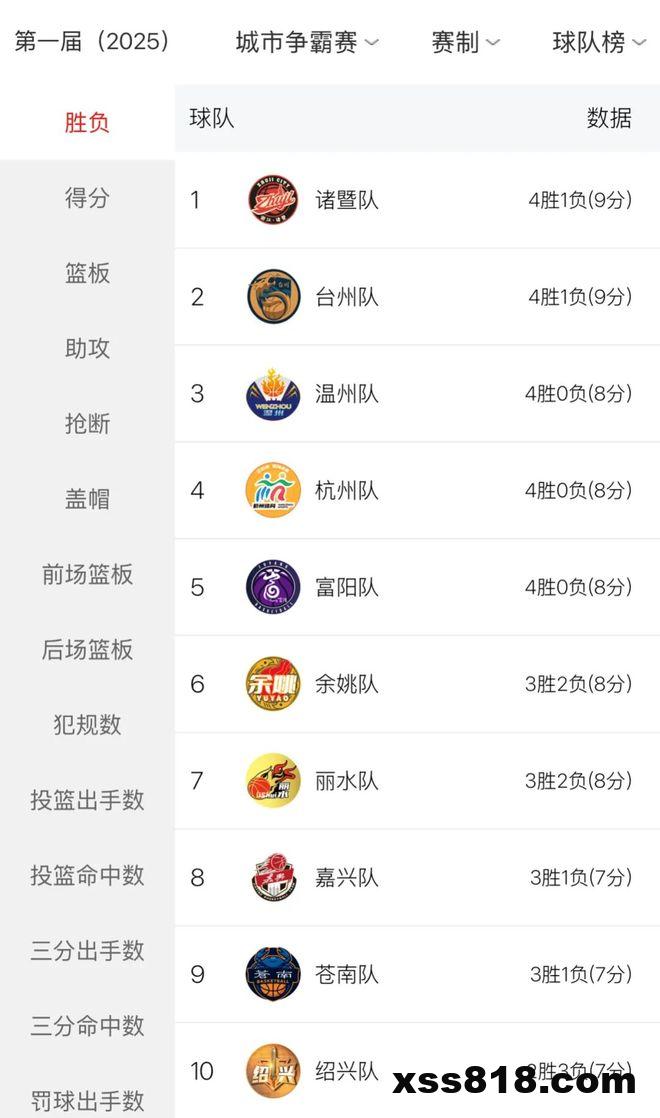Switch to 犯规数 stats

[x=87, y=725]
